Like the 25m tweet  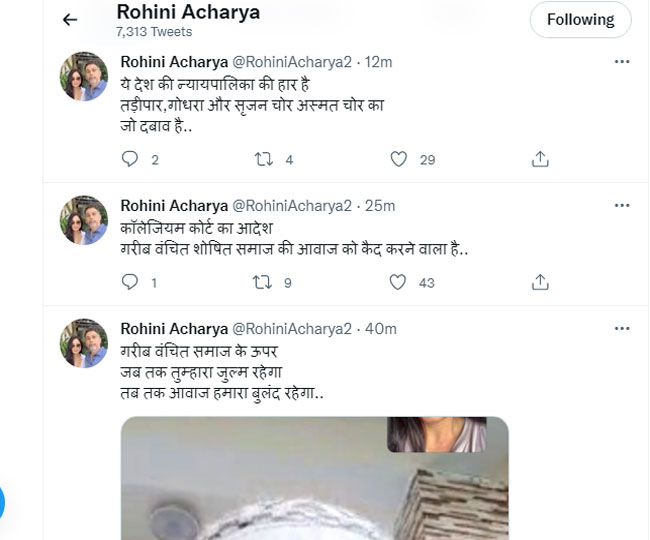coord(398,283)
